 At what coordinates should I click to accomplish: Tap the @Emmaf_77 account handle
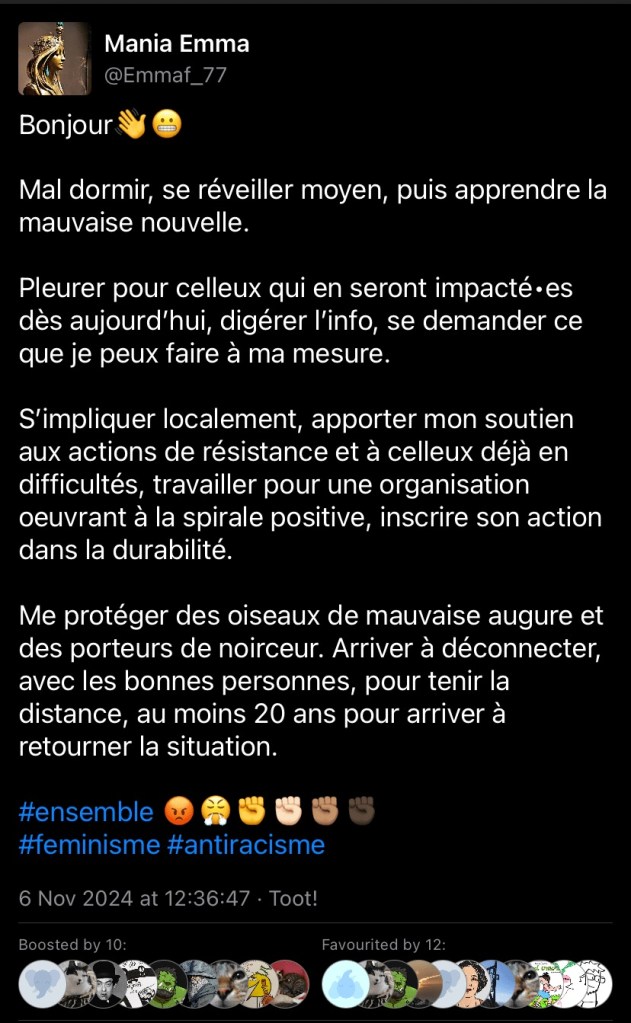point(166,74)
